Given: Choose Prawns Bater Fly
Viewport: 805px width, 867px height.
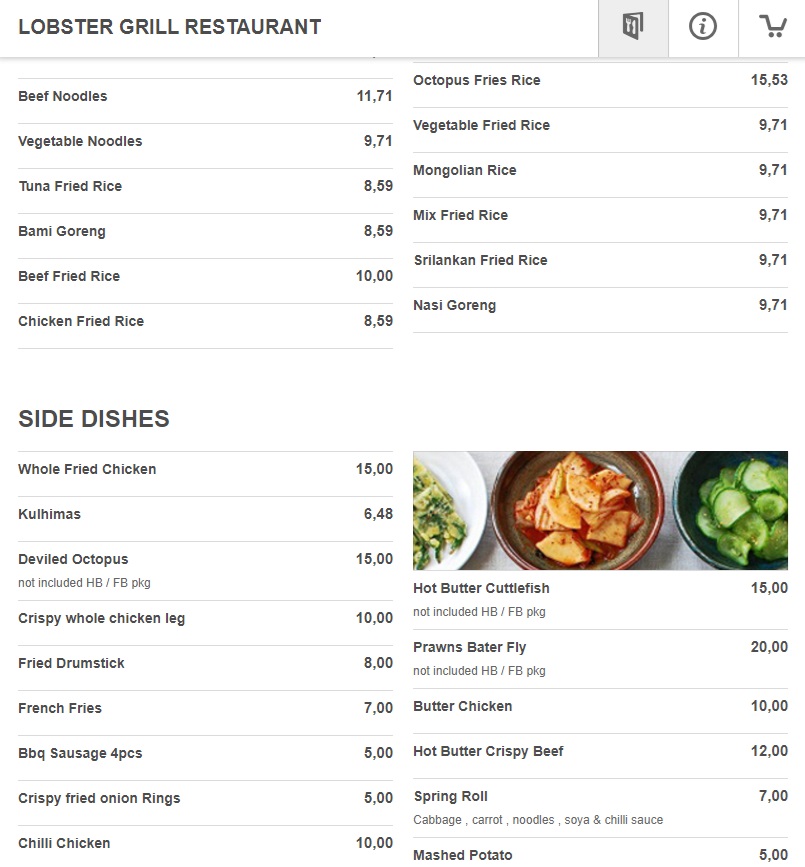Looking at the screenshot, I should 470,648.
